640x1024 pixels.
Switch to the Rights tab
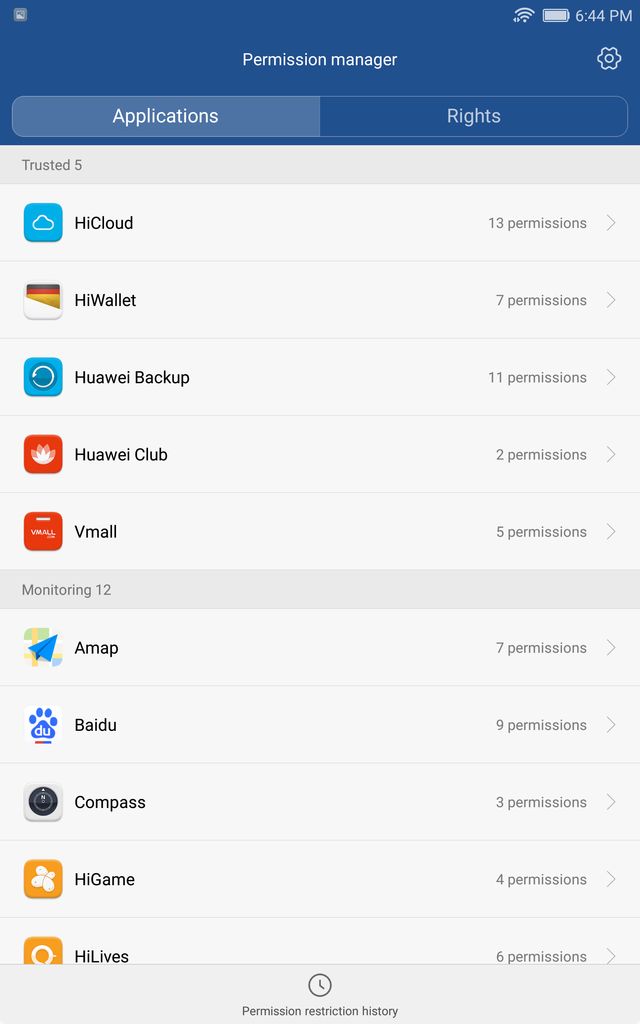coord(473,116)
